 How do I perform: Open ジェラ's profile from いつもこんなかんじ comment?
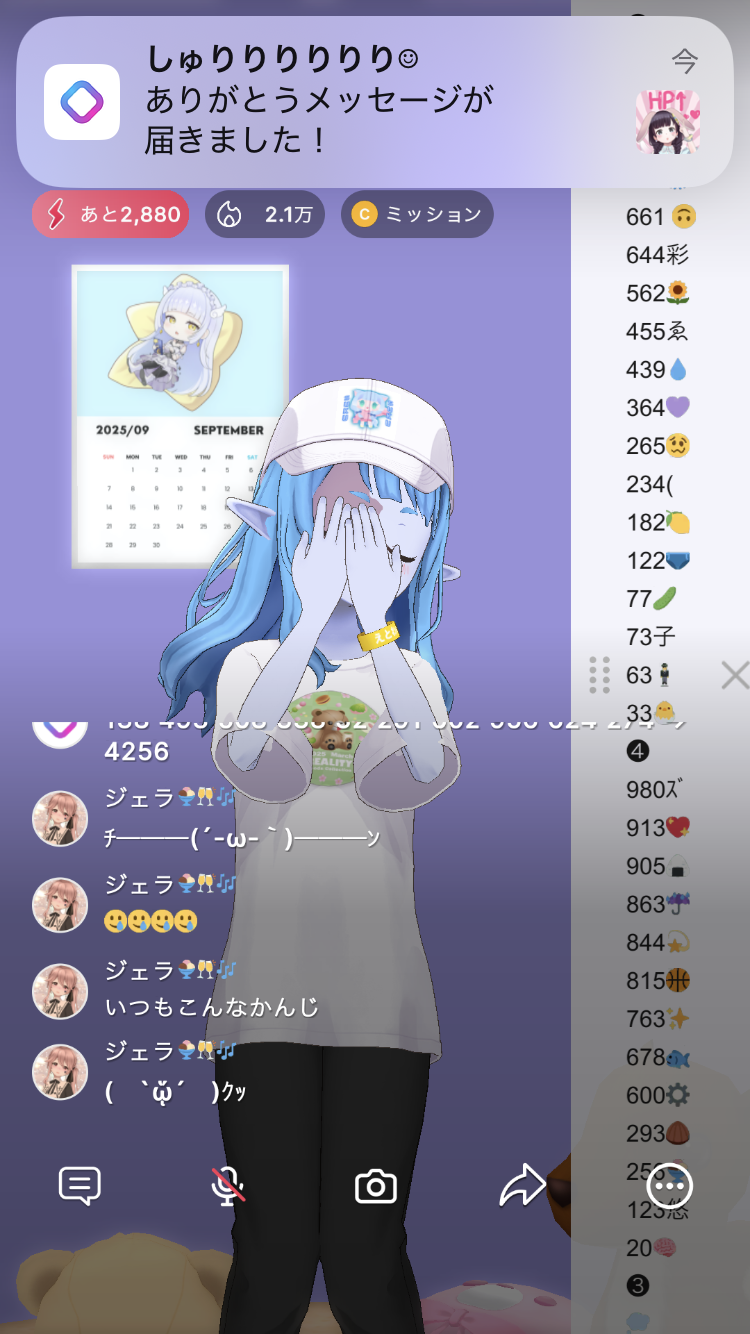click(60, 991)
